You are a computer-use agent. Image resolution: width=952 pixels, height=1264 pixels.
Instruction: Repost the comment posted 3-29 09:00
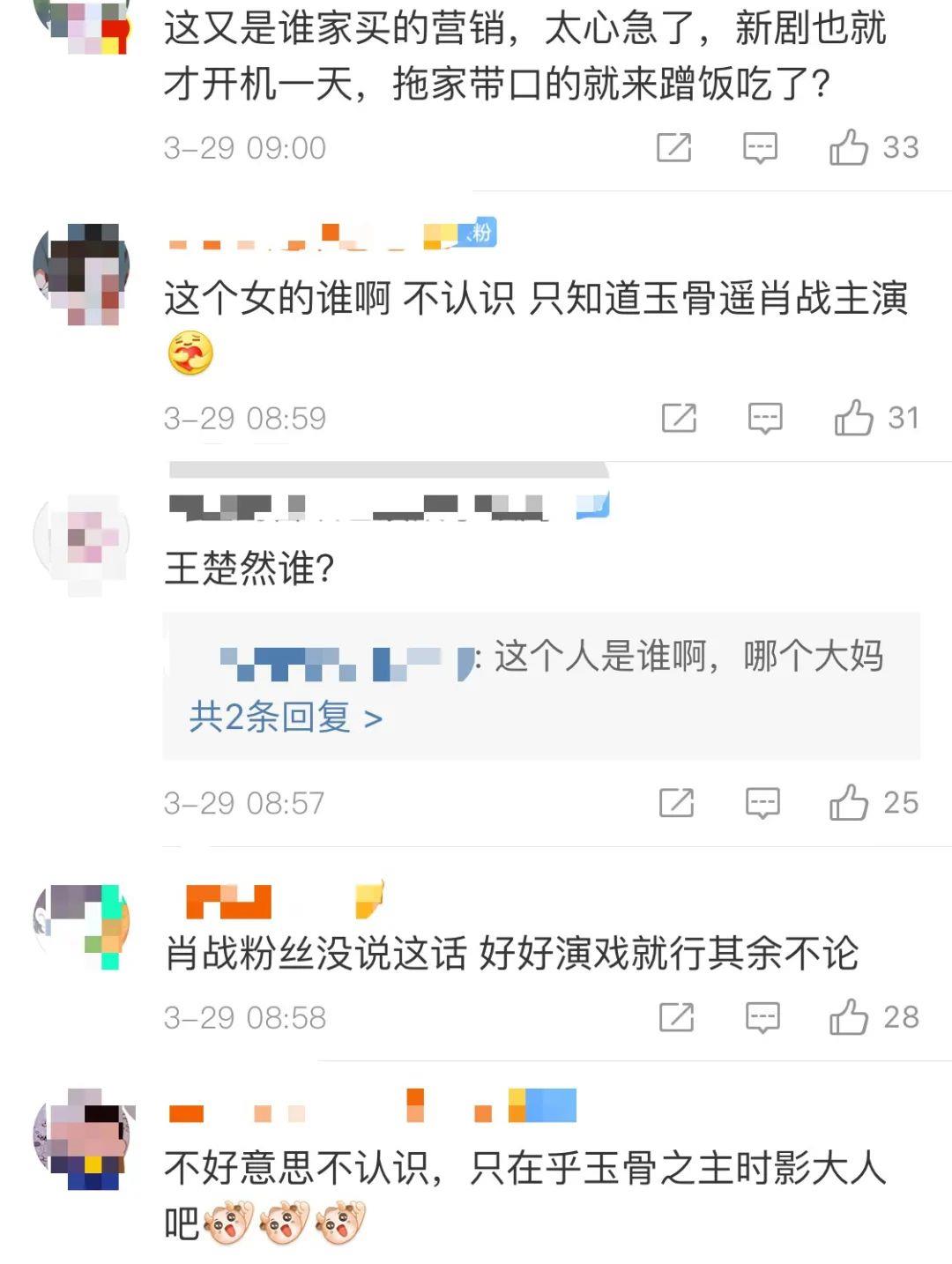(x=674, y=147)
